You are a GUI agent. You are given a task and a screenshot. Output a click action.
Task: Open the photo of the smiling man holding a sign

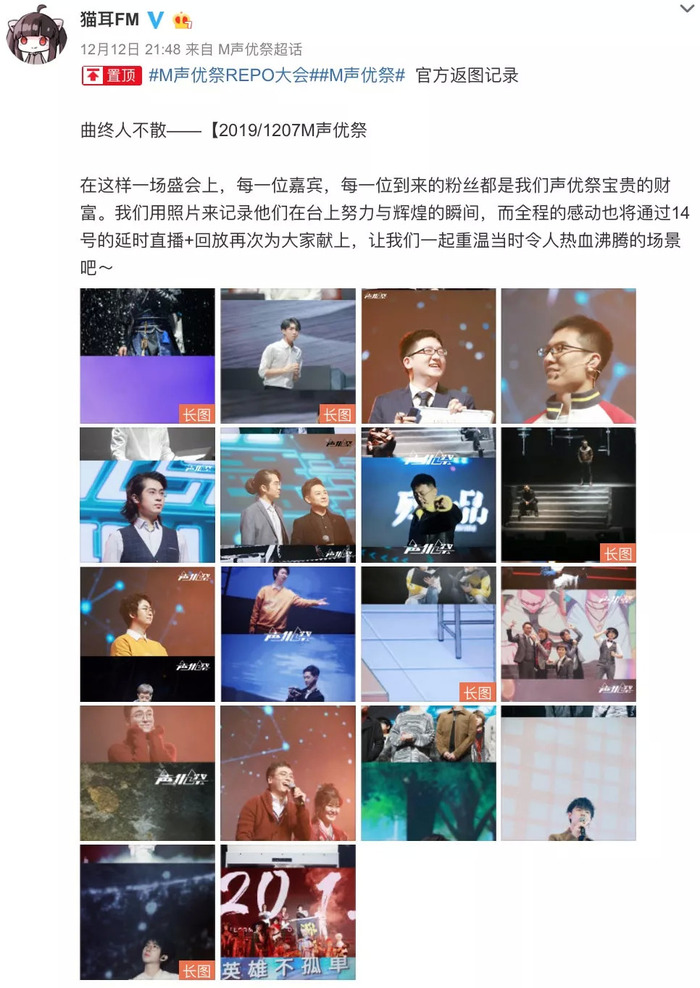click(x=428, y=356)
